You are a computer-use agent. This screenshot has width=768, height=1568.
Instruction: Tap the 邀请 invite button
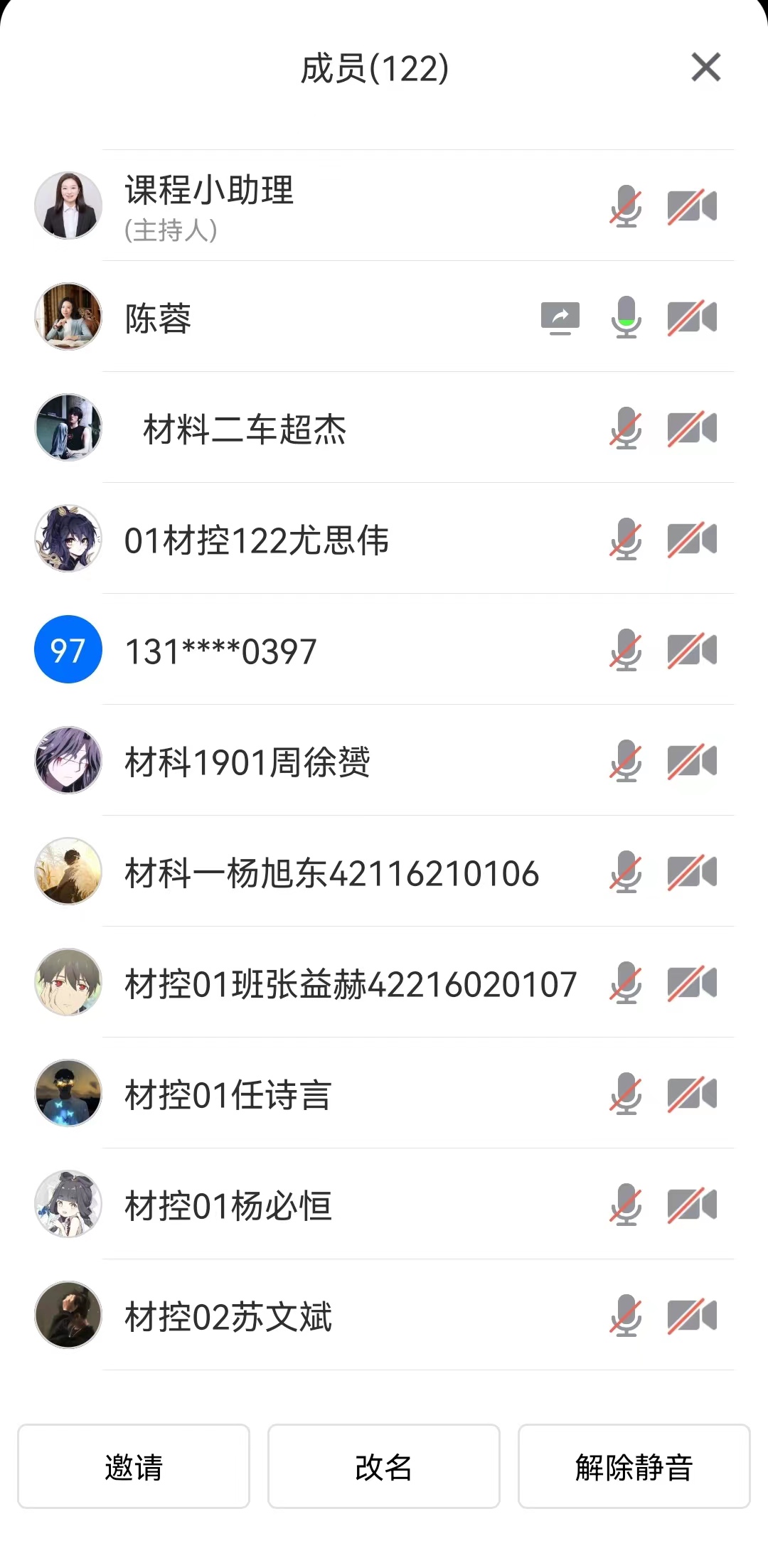coord(134,1466)
